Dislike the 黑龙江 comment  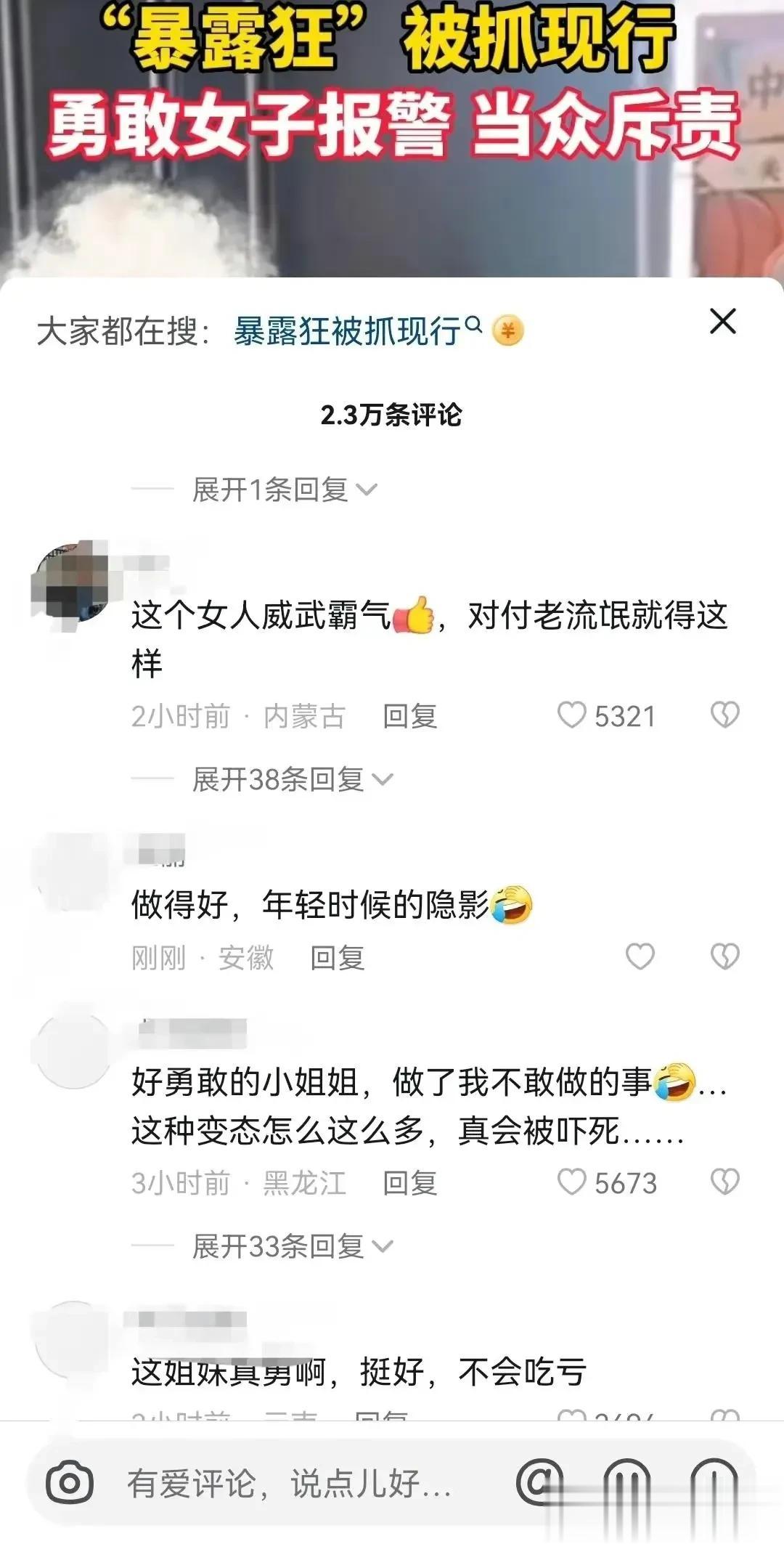(x=724, y=1182)
